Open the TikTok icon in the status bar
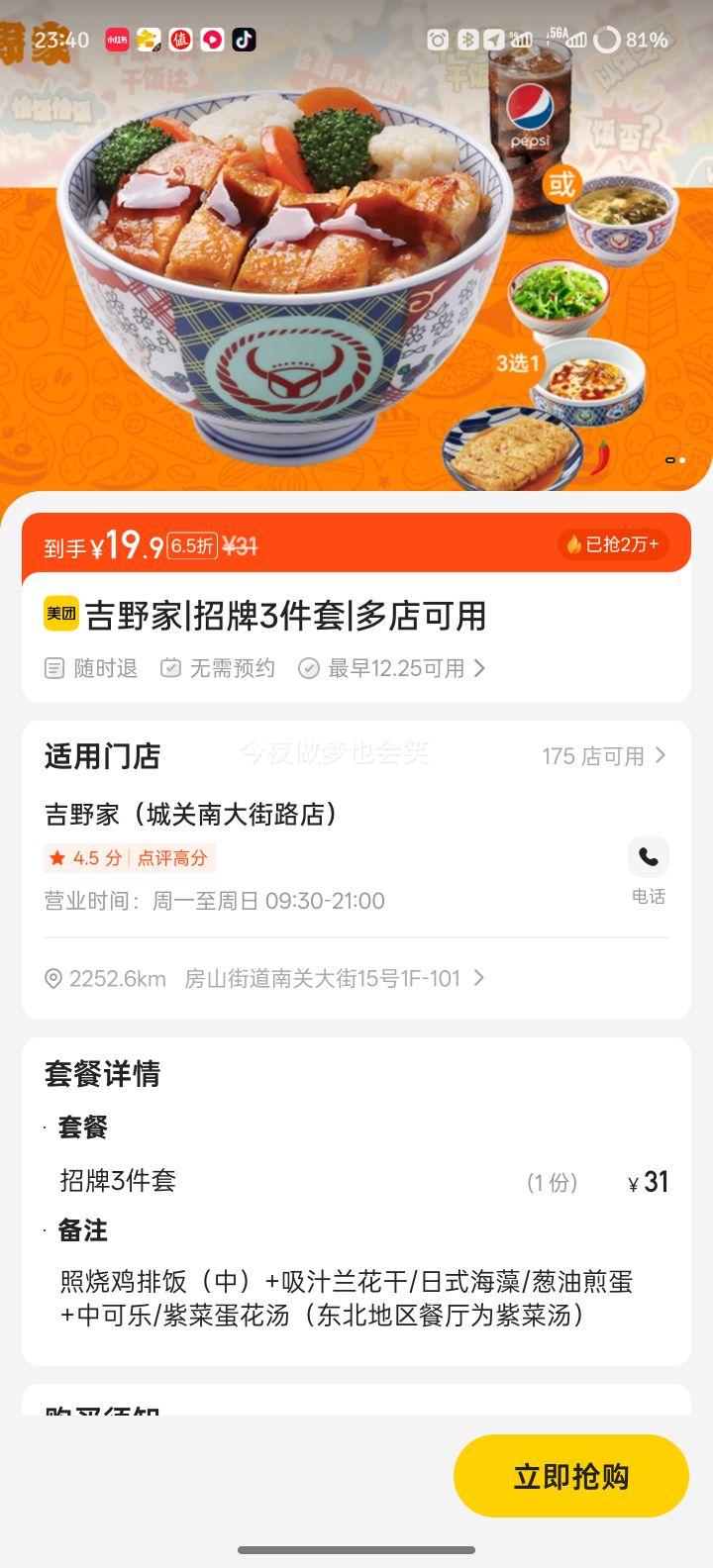Viewport: 713px width, 1568px height. pyautogui.click(x=243, y=42)
